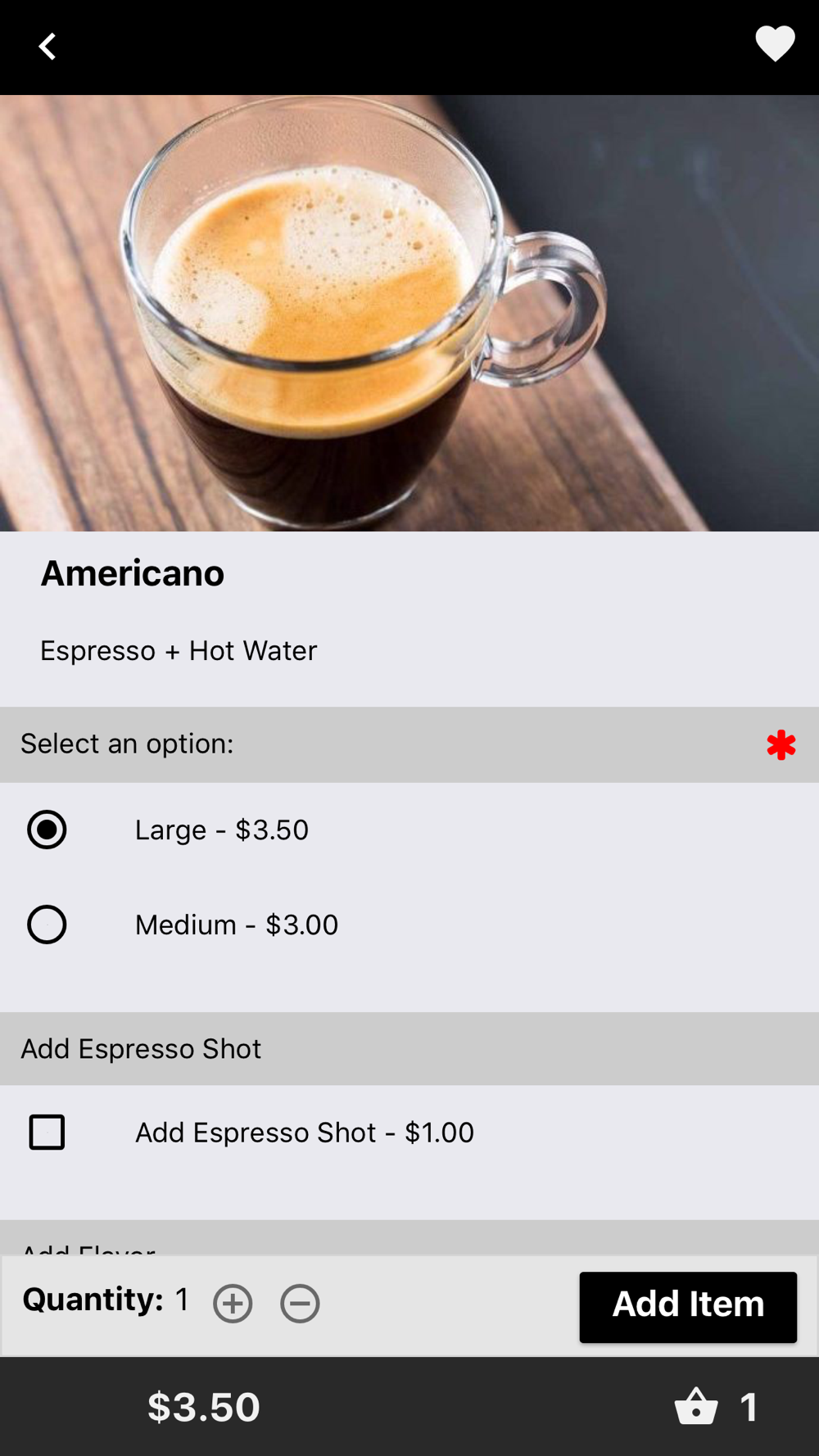Decrease quantity with the minus button
This screenshot has width=819, height=1456.
point(300,1303)
